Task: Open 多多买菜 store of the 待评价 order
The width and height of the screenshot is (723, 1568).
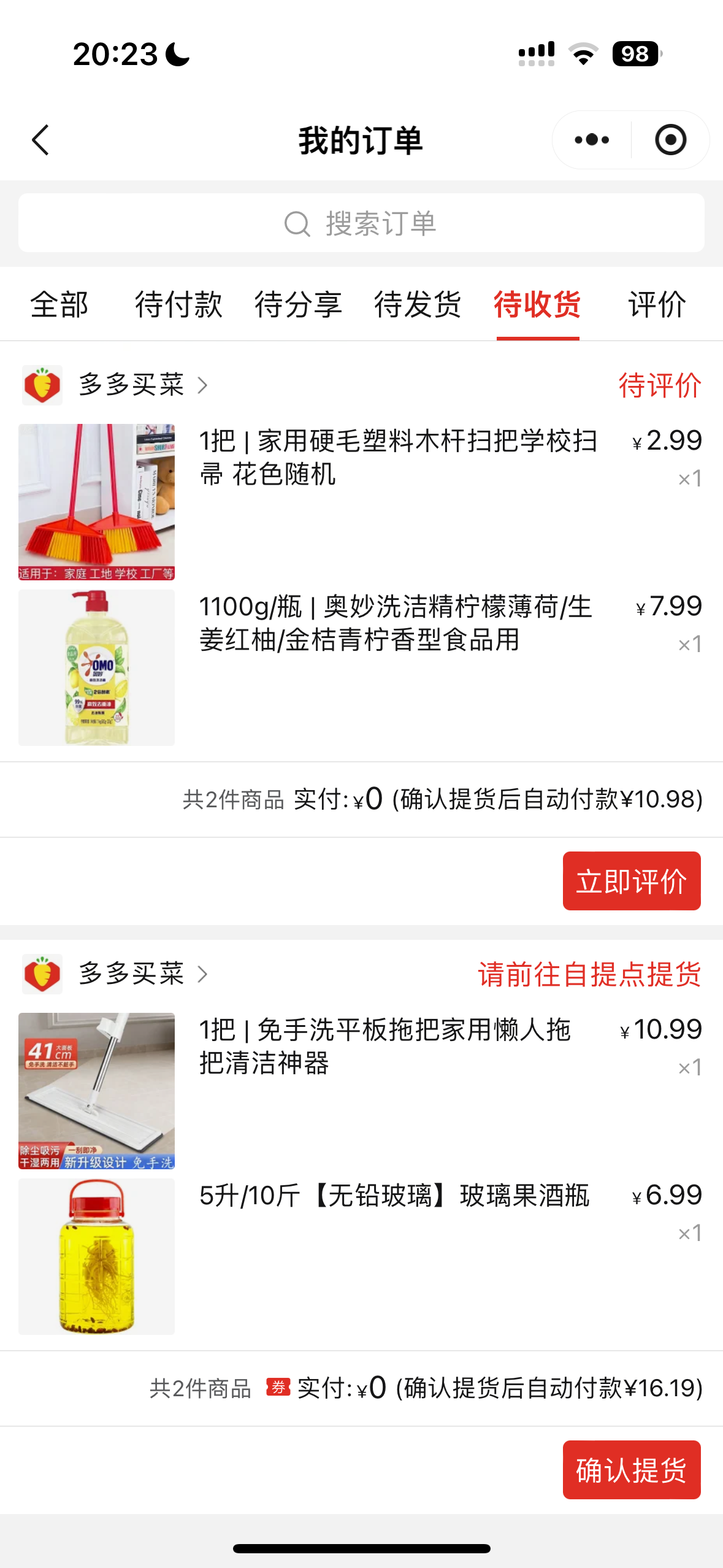Action: [132, 385]
